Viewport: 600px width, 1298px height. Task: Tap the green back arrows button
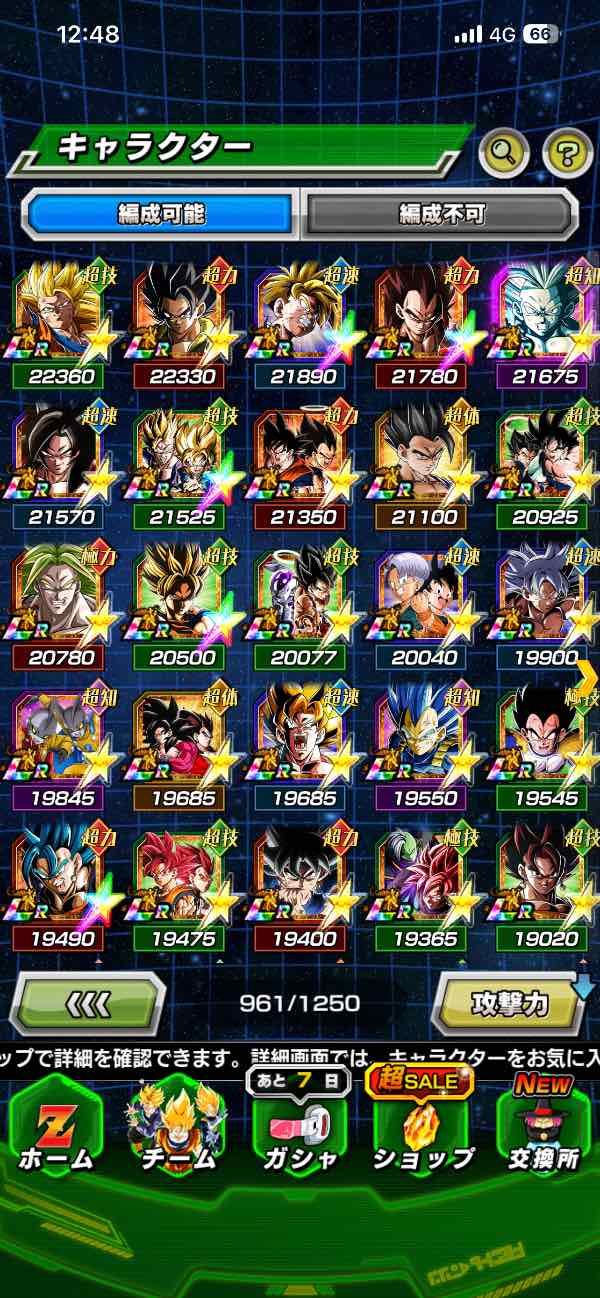coord(88,1002)
